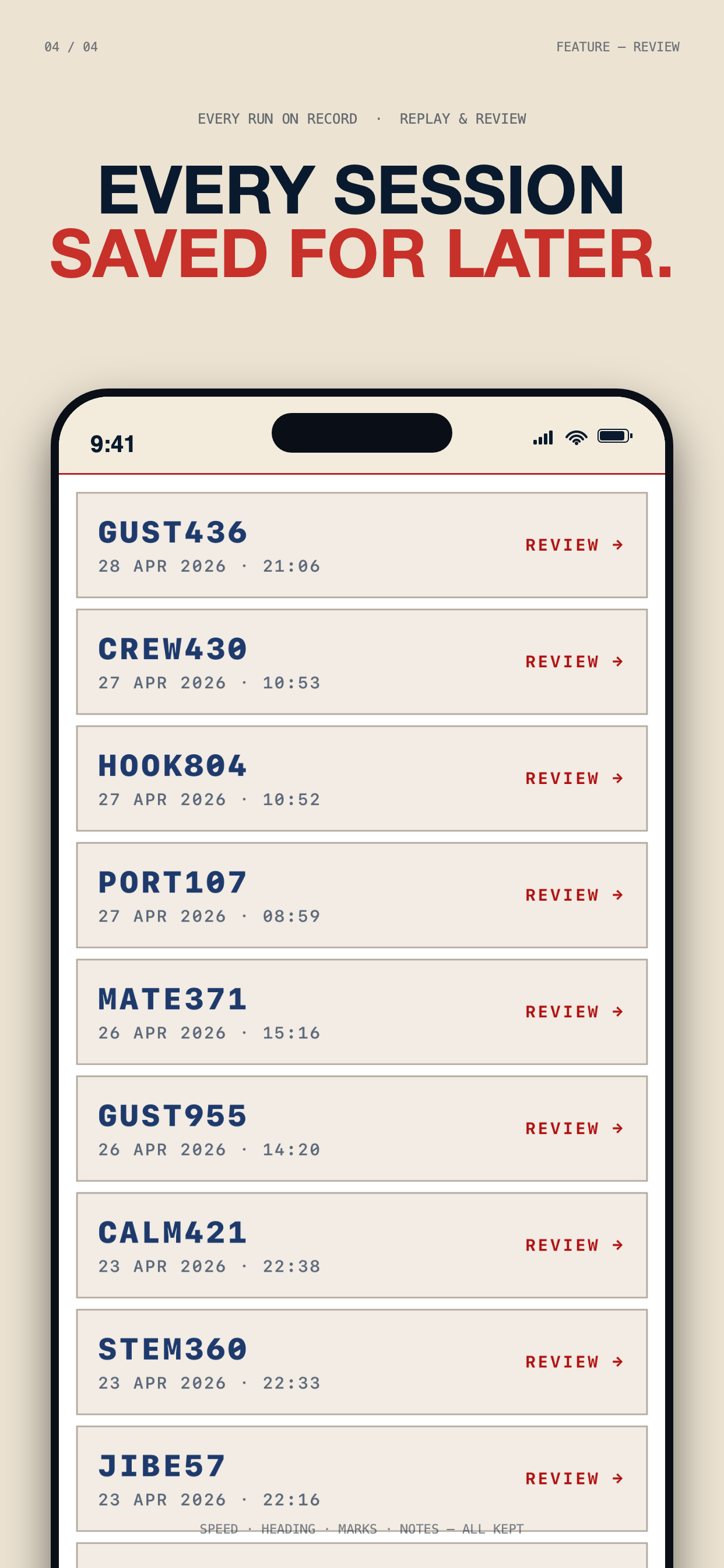
Task: Select the PORT107 session card
Action: click(362, 895)
